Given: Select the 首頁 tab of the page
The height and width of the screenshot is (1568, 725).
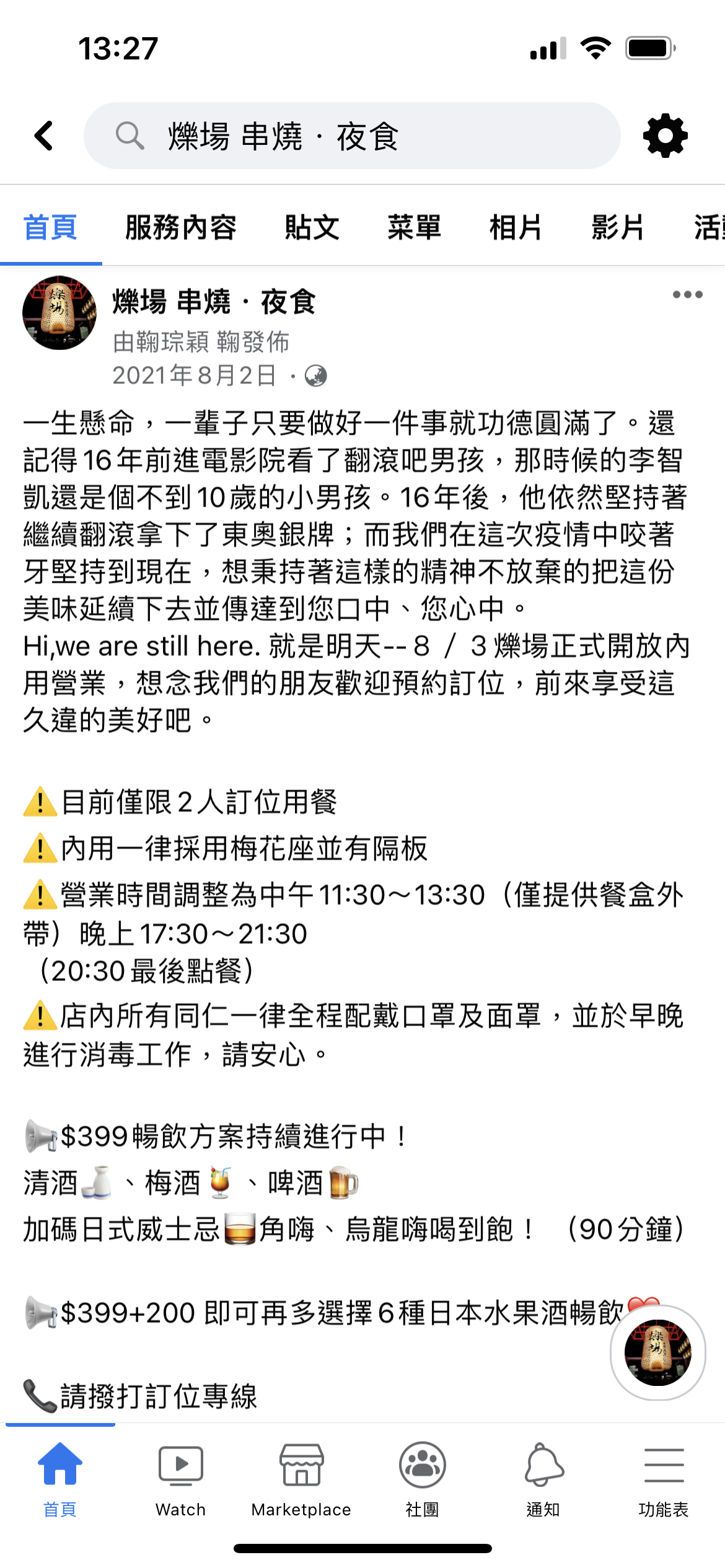Looking at the screenshot, I should click(x=51, y=227).
